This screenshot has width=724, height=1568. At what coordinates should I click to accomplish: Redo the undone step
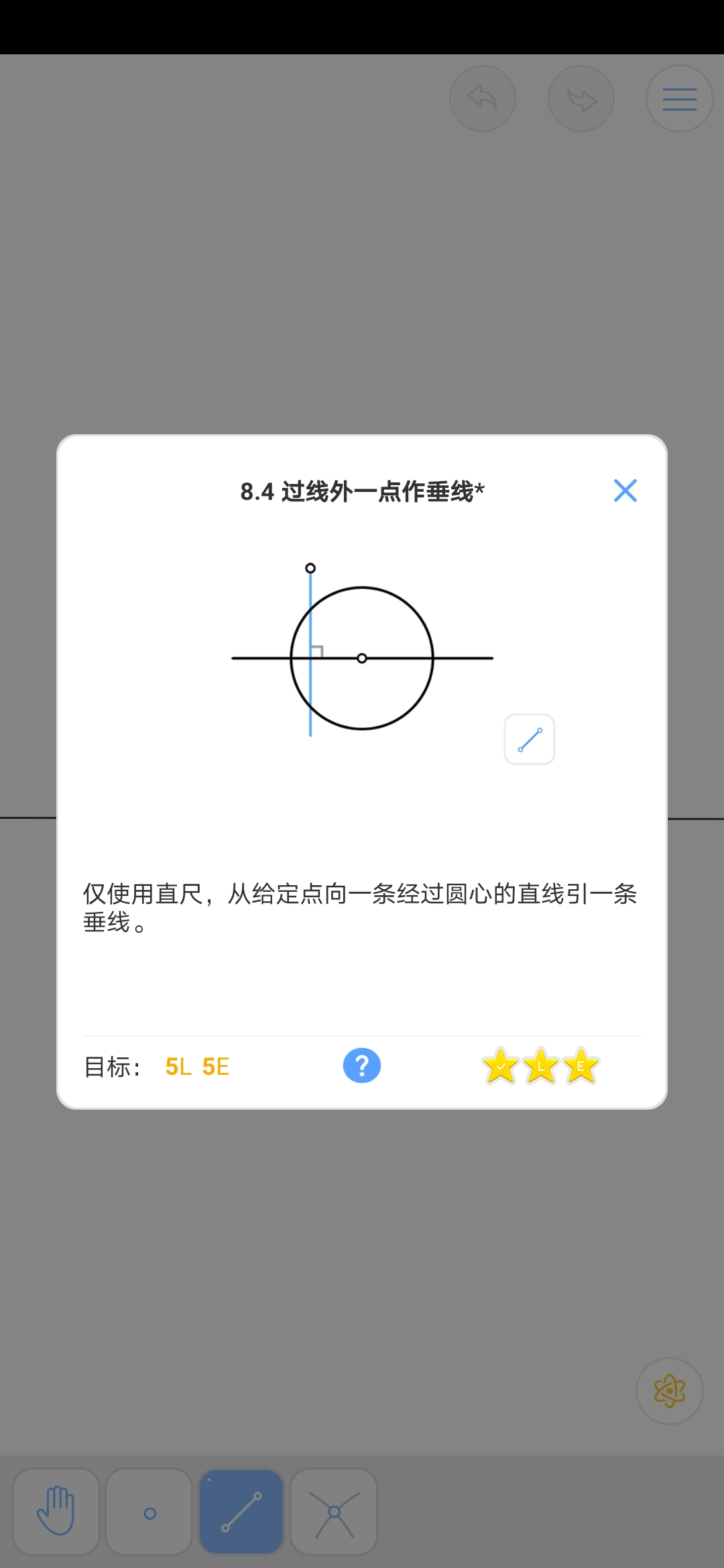(581, 99)
